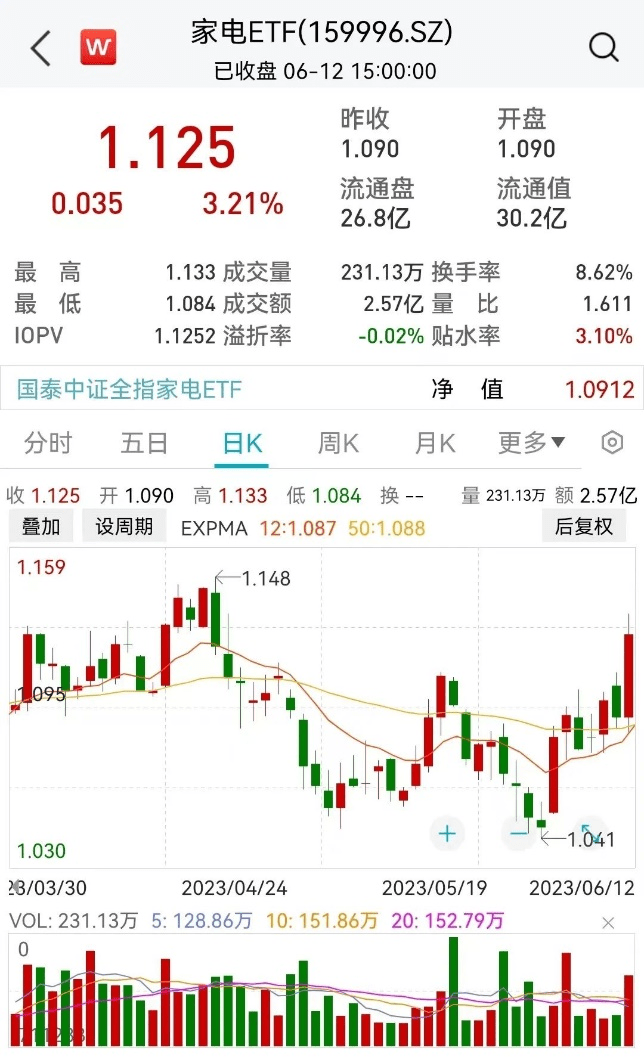
Task: Open the chart settings gear icon
Action: 612,443
